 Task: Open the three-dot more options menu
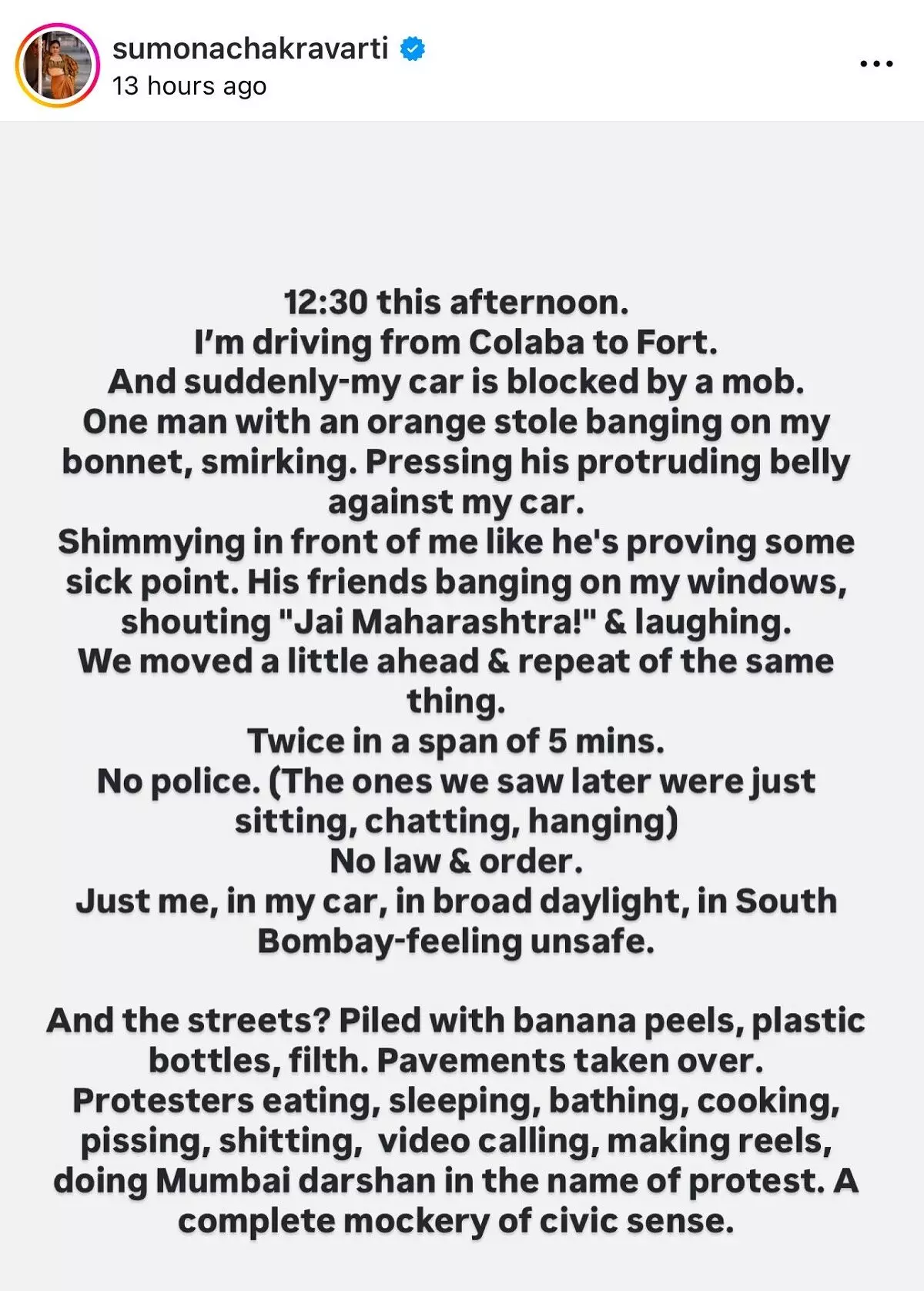pyautogui.click(x=876, y=64)
